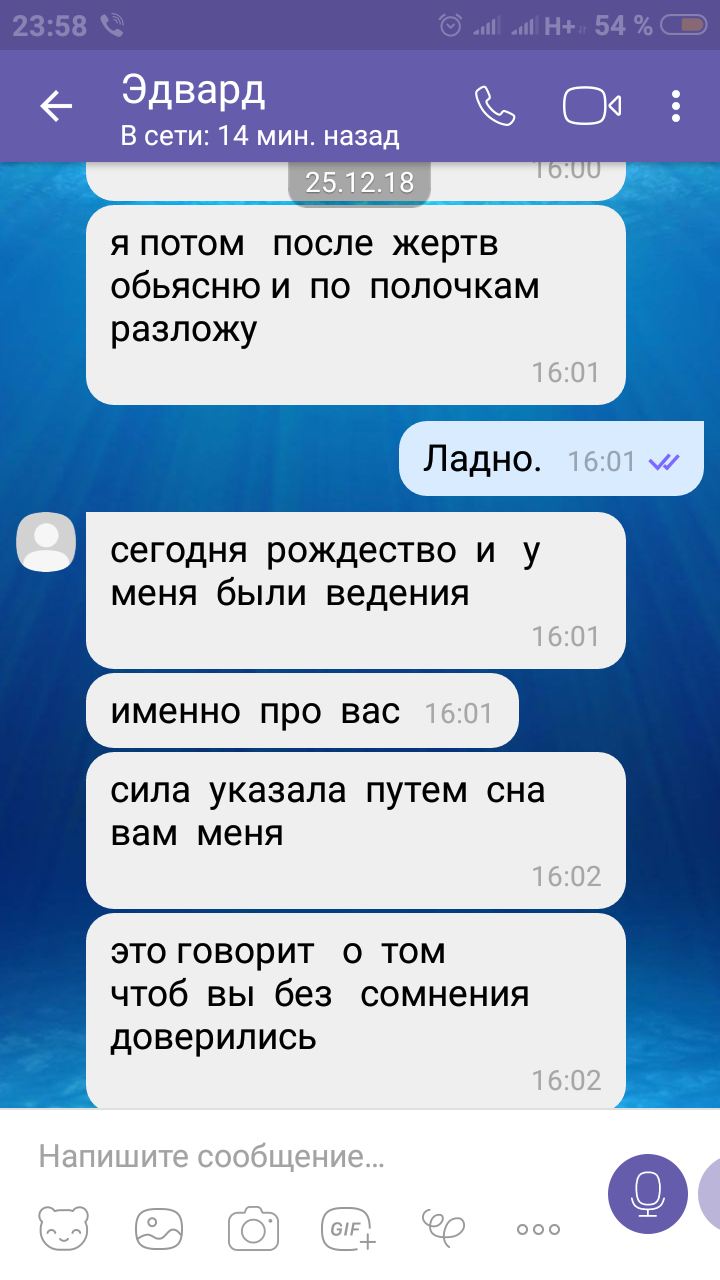Start a video call with Эдвард
This screenshot has height=1280, width=720.
point(592,106)
